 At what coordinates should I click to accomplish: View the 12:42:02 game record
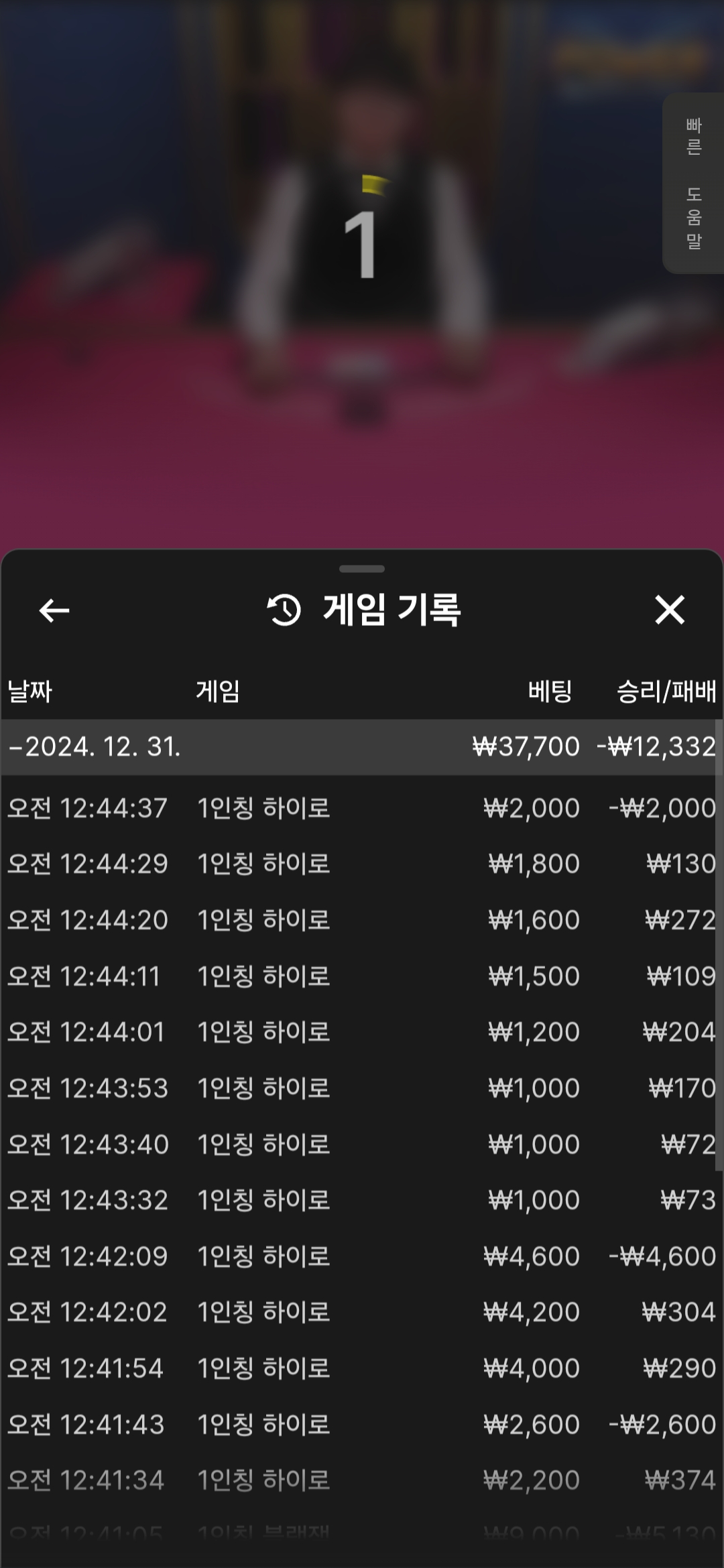tap(362, 1312)
